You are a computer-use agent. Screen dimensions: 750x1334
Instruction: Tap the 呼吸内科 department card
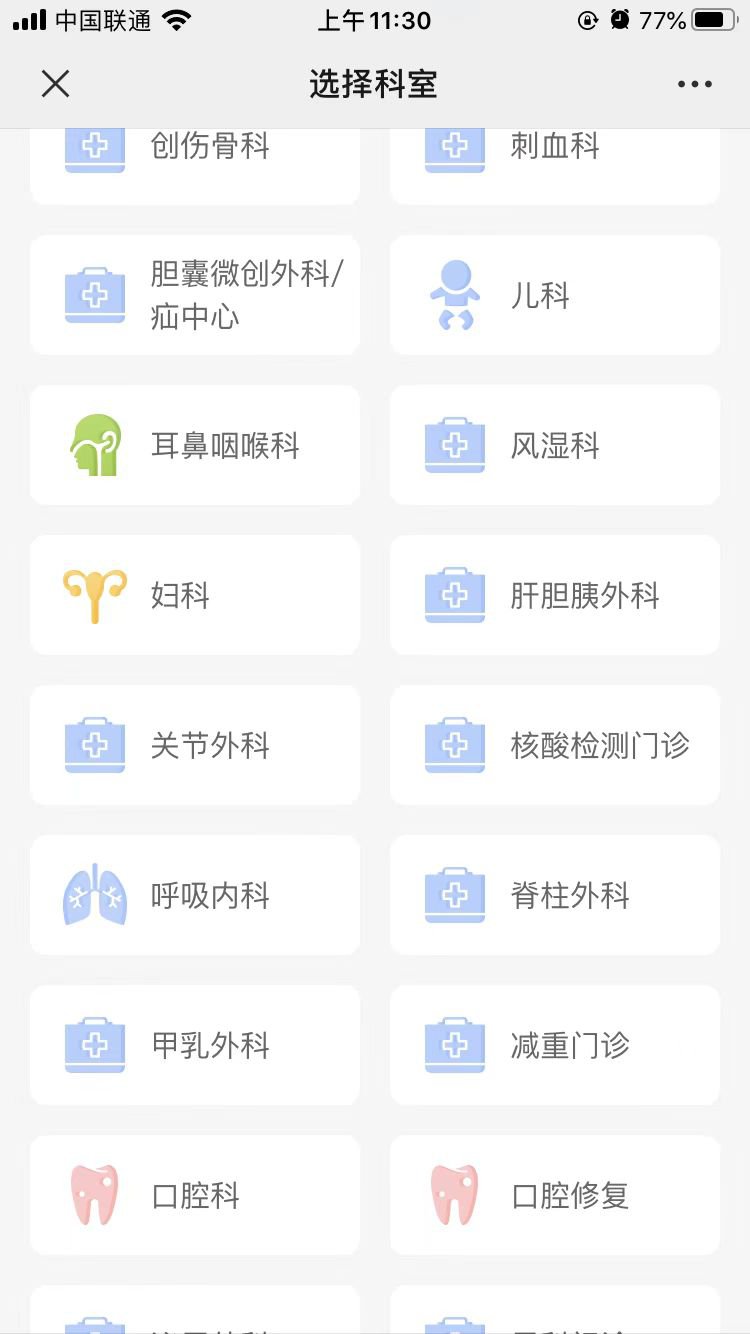pyautogui.click(x=195, y=895)
